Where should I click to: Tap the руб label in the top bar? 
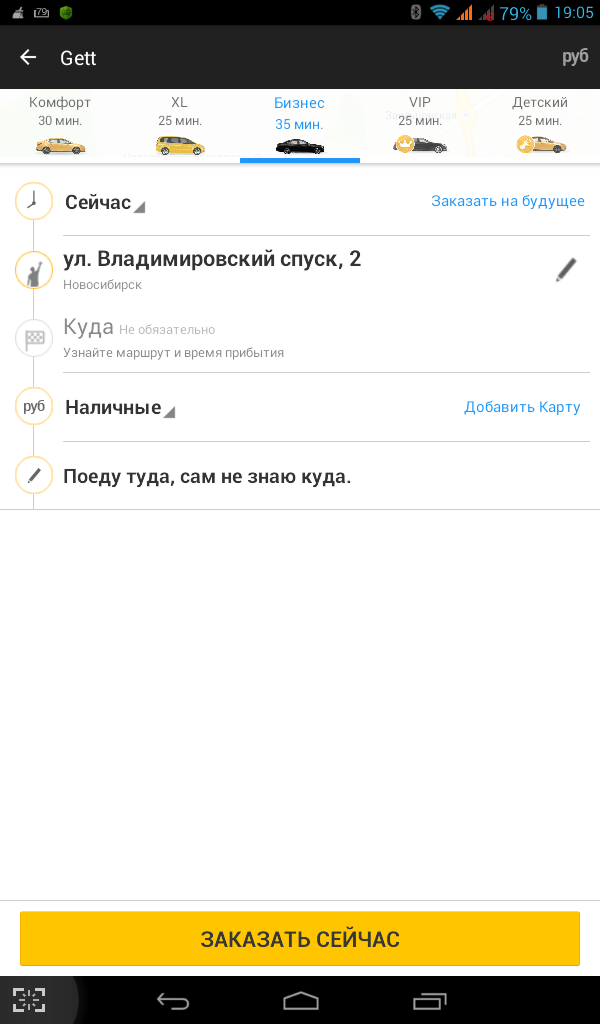coord(575,57)
